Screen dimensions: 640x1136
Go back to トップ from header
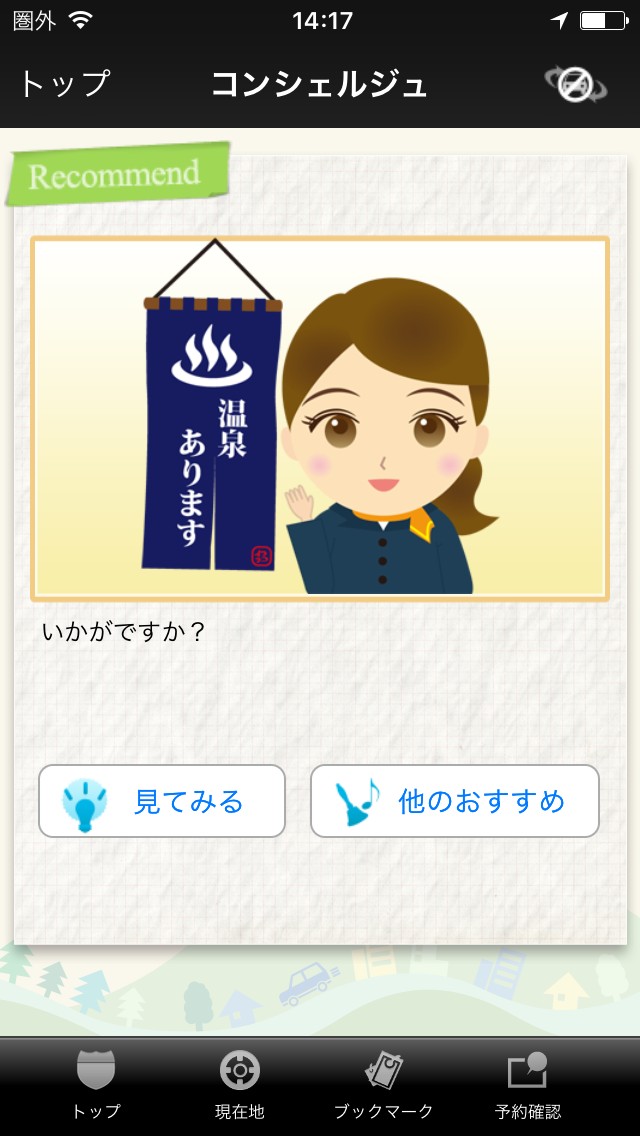[x=65, y=84]
